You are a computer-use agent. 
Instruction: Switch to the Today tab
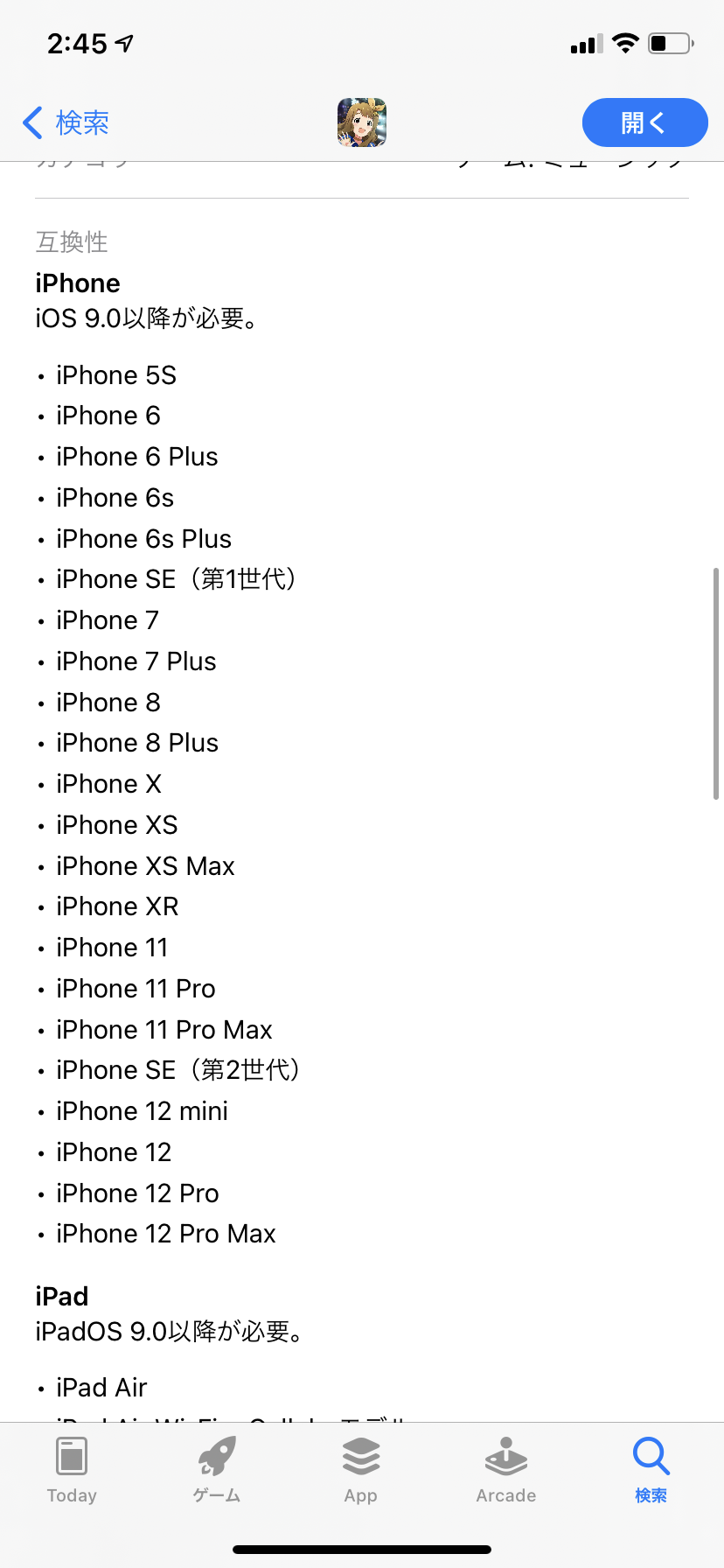click(72, 1470)
